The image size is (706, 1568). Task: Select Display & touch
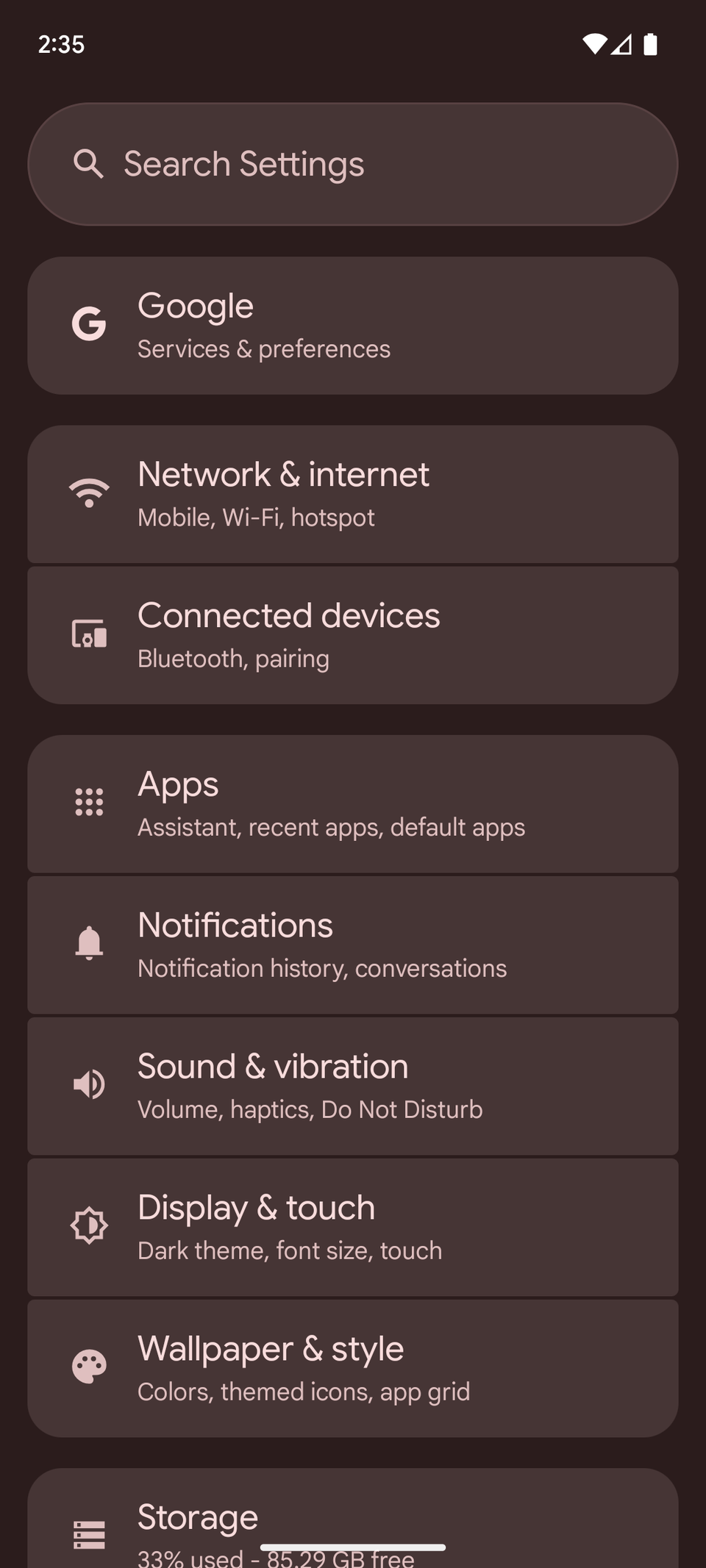coord(353,1227)
